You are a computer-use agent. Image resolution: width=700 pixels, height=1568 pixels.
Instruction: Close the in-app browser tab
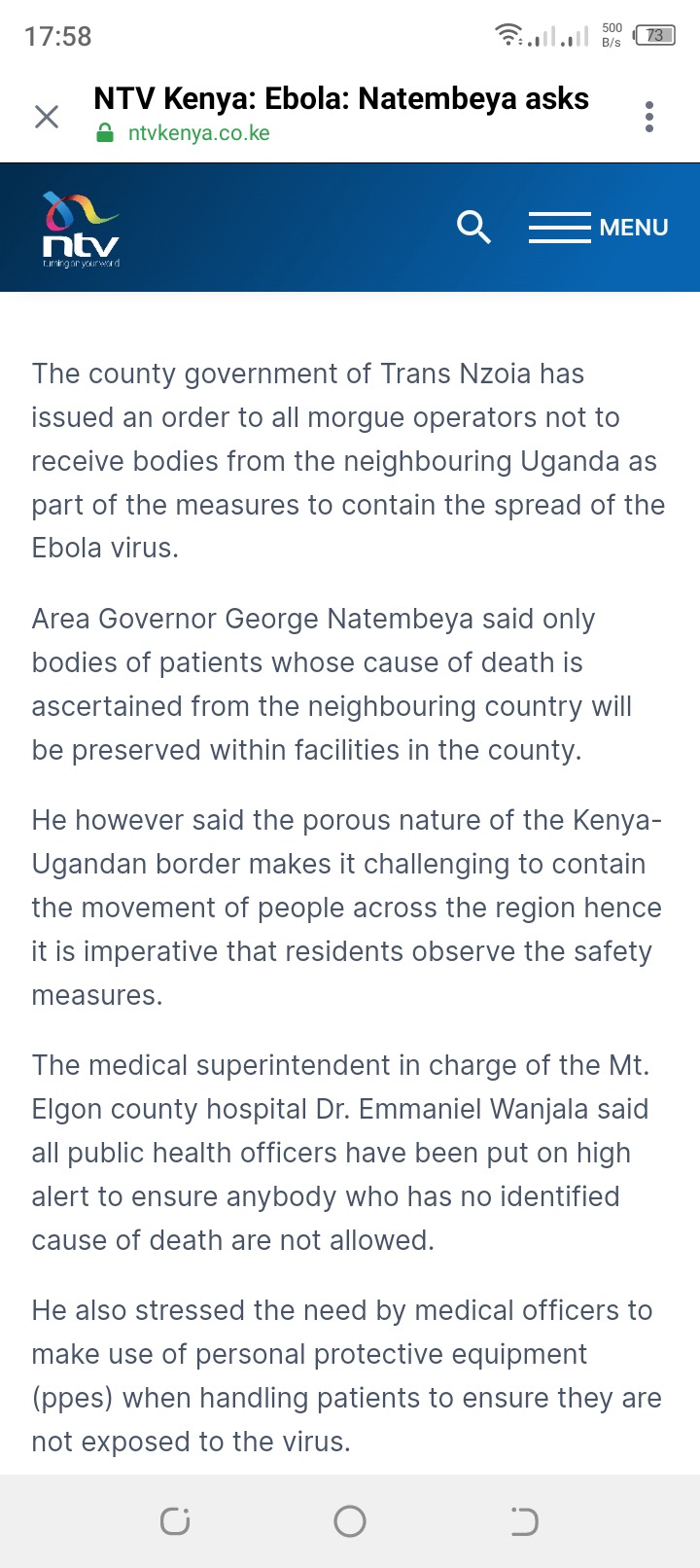47,117
